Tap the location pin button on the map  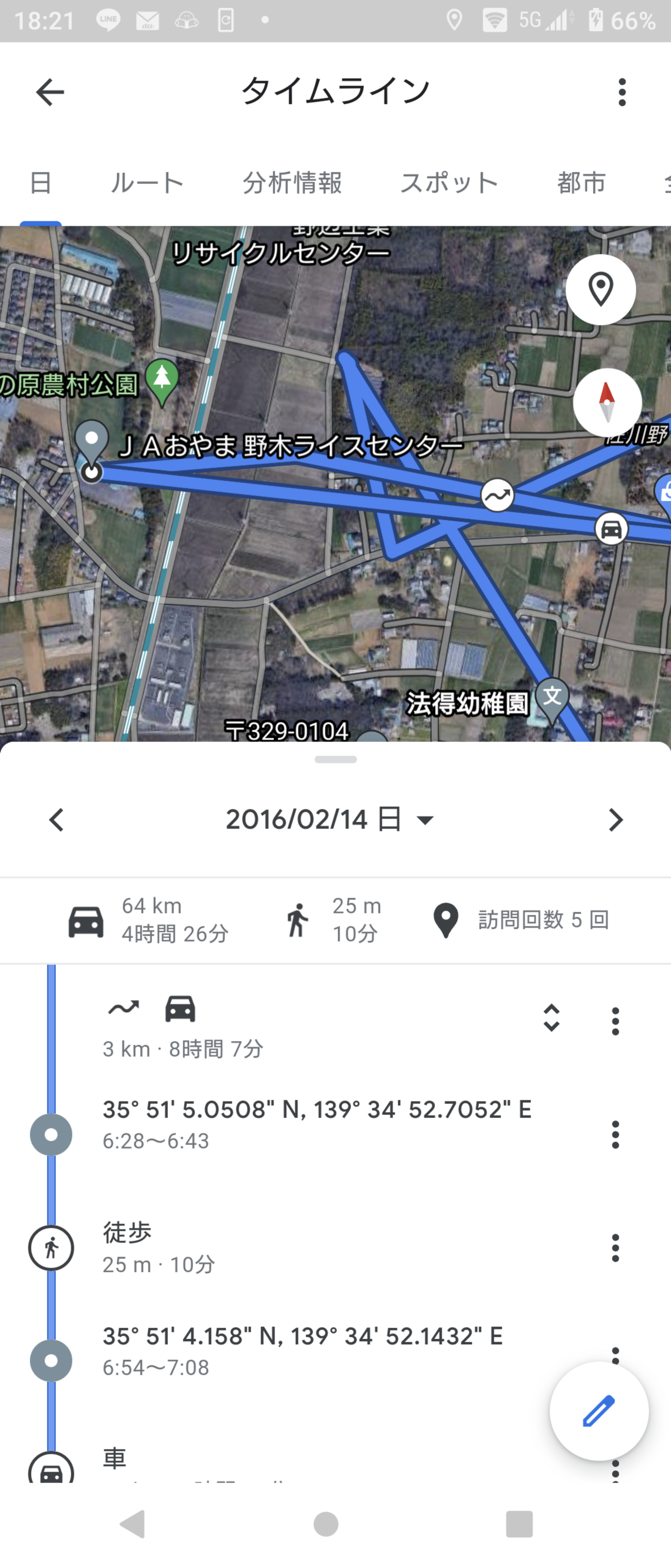click(600, 289)
